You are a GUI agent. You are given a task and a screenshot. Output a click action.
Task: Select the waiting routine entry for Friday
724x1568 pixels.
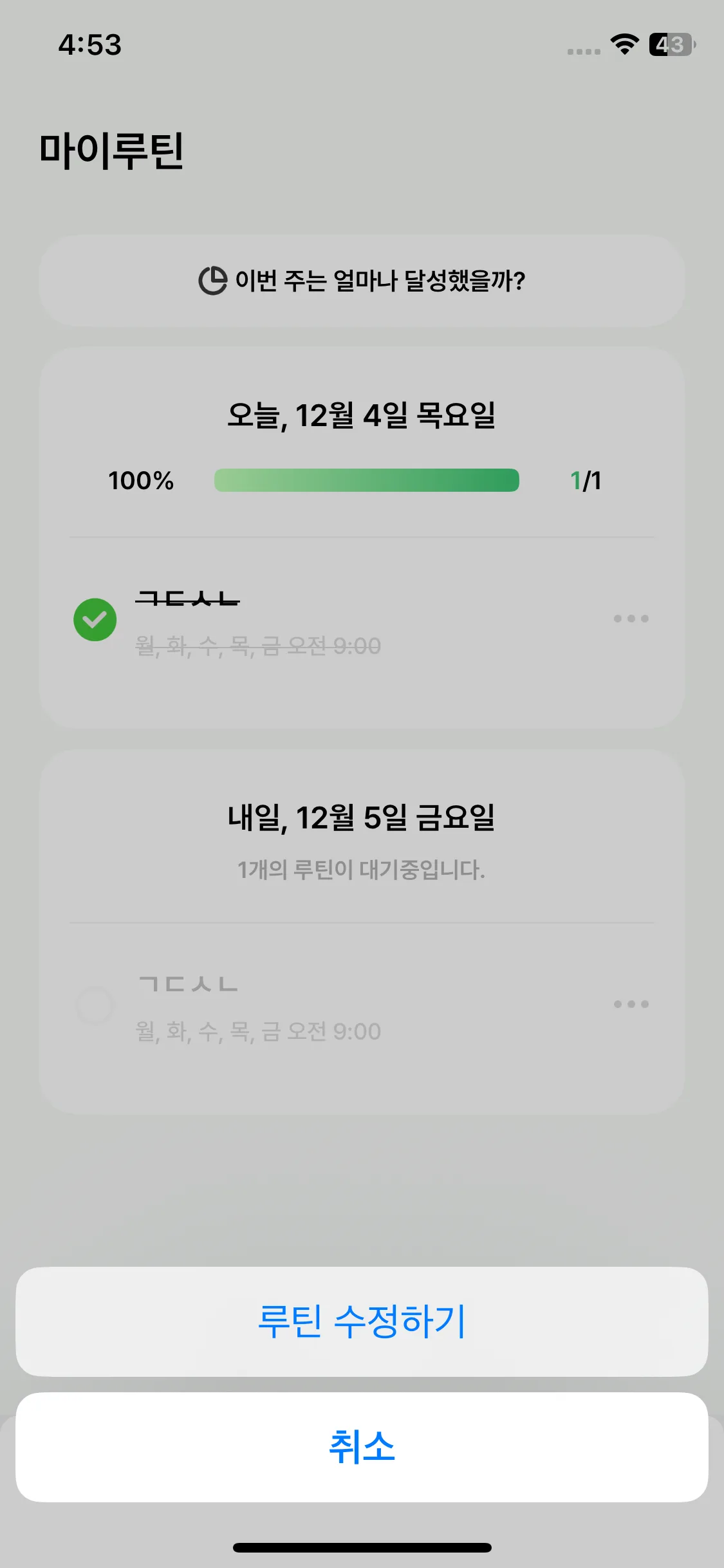pos(257,1004)
